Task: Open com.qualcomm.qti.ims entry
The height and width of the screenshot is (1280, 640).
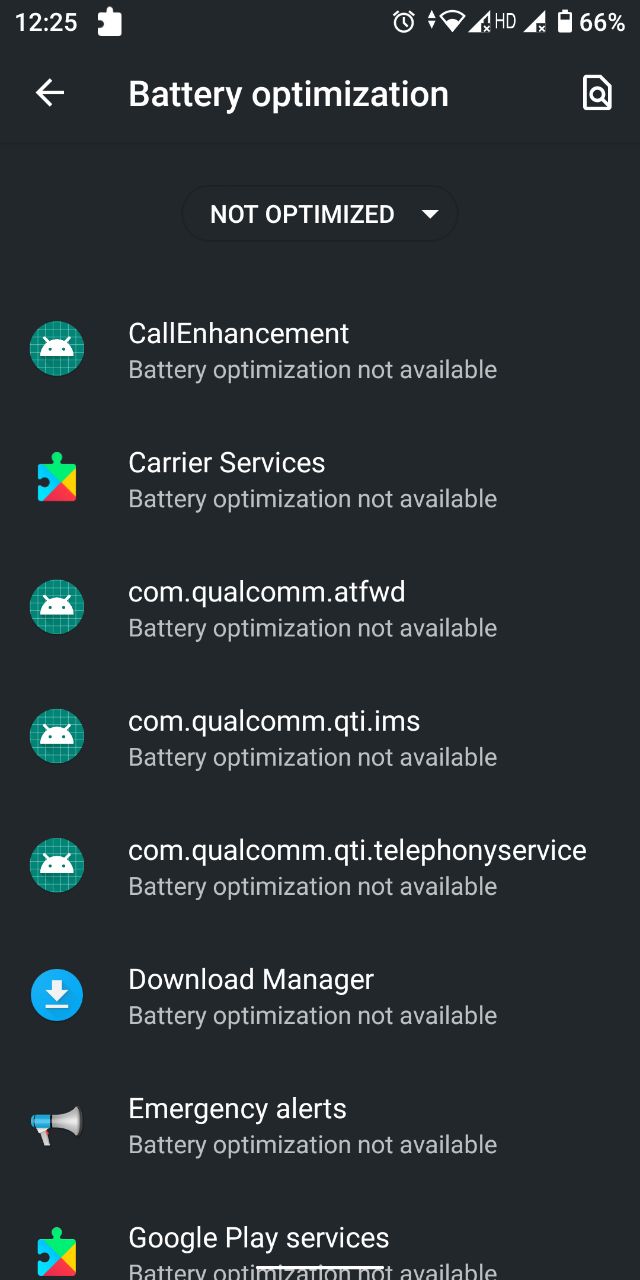Action: click(320, 737)
